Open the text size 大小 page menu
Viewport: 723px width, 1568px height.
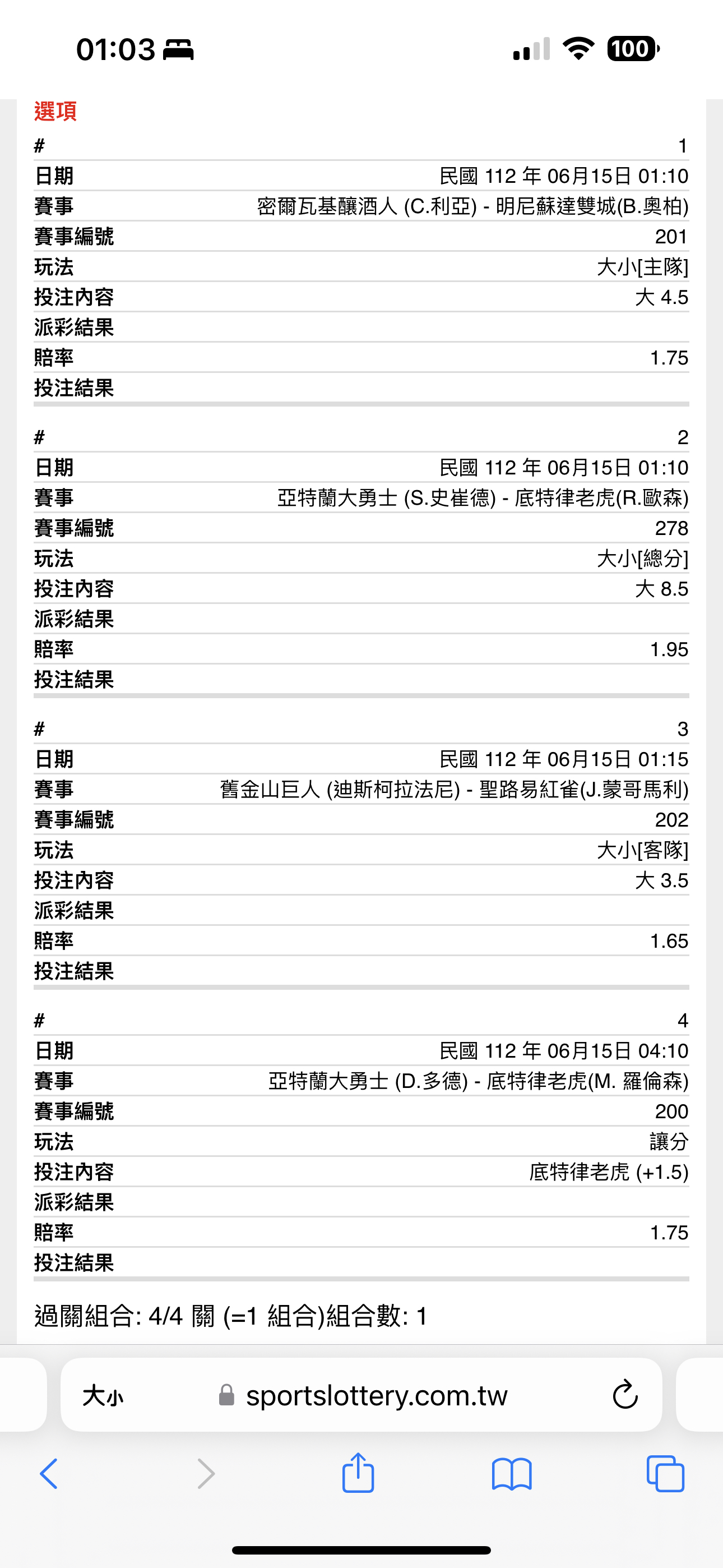(103, 1395)
